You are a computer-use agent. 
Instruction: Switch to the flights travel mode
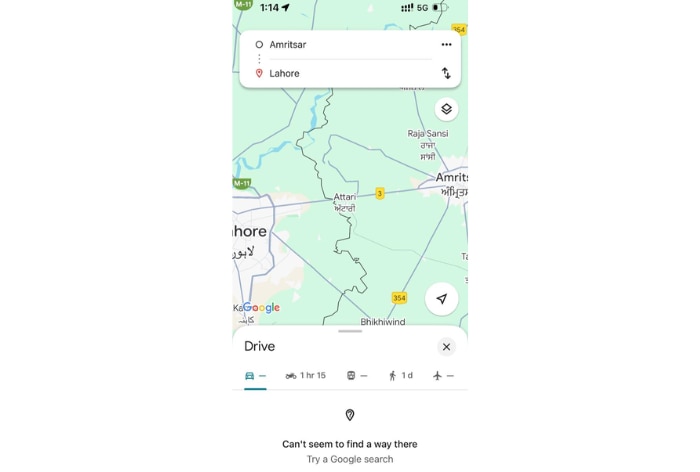tap(443, 376)
